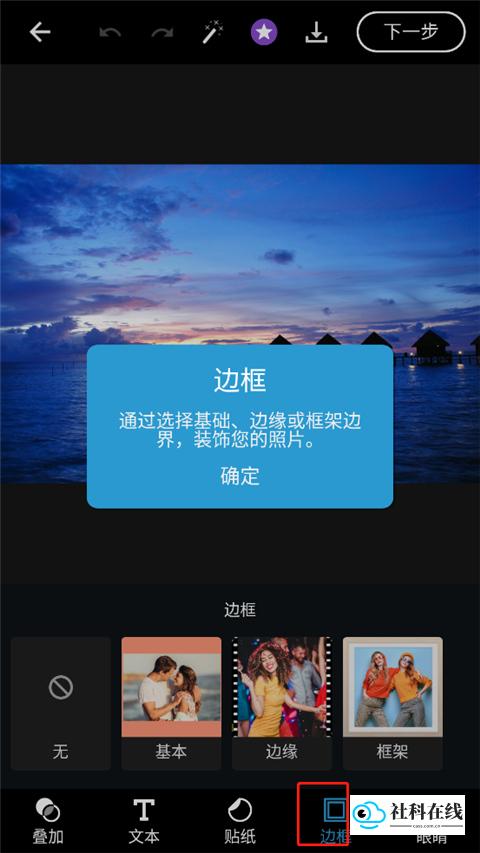Save the photo with the download icon

pos(316,33)
